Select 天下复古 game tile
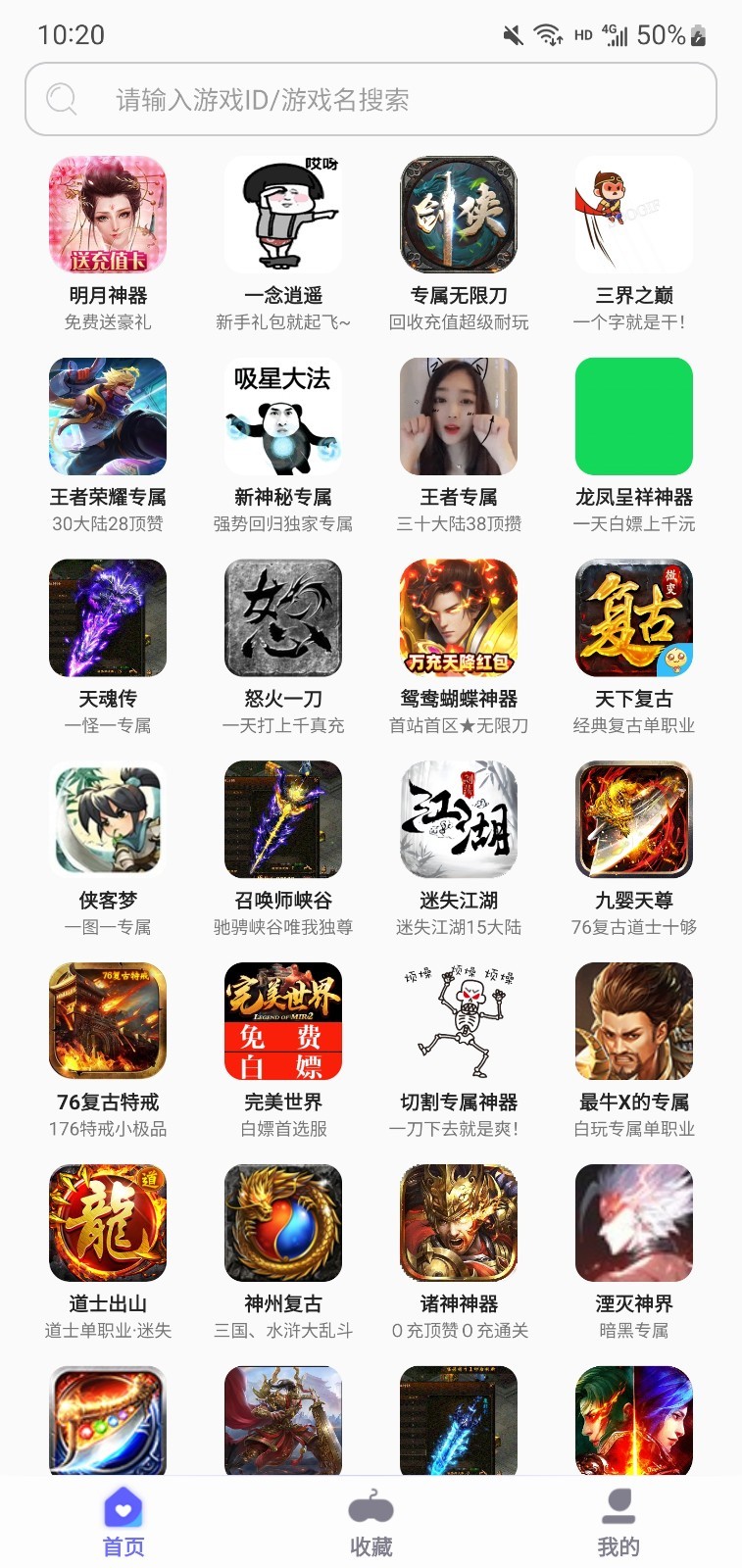 634,618
